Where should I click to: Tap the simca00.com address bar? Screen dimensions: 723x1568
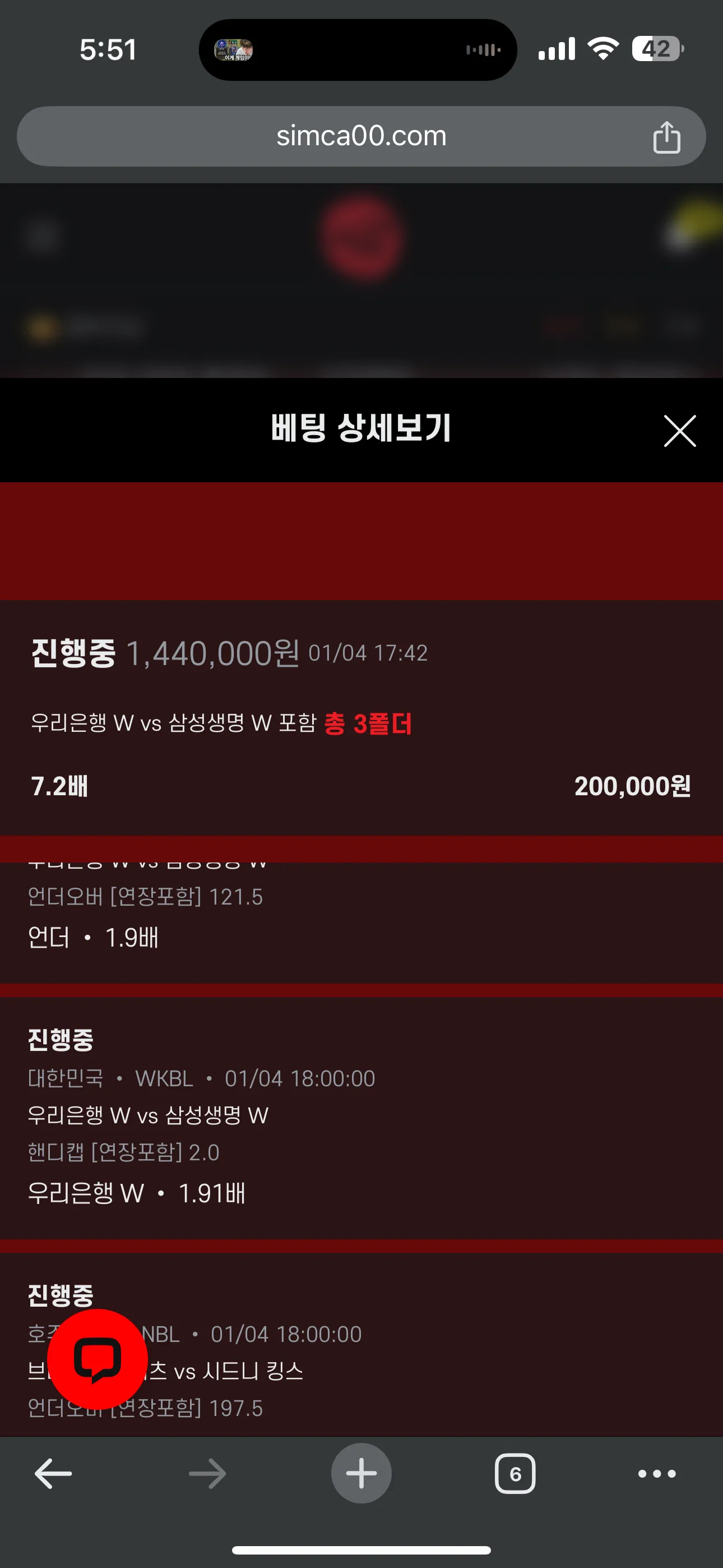(x=361, y=136)
